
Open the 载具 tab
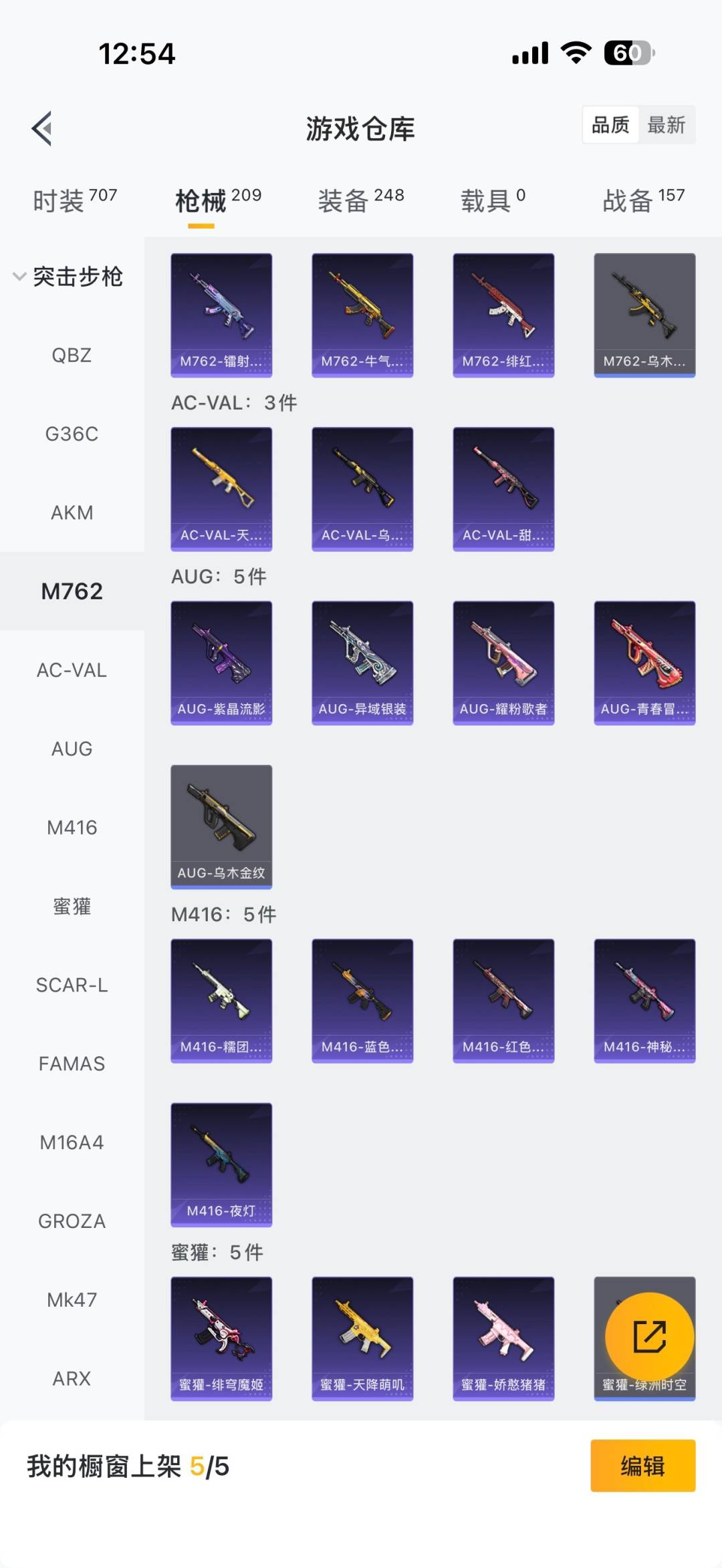[x=493, y=200]
